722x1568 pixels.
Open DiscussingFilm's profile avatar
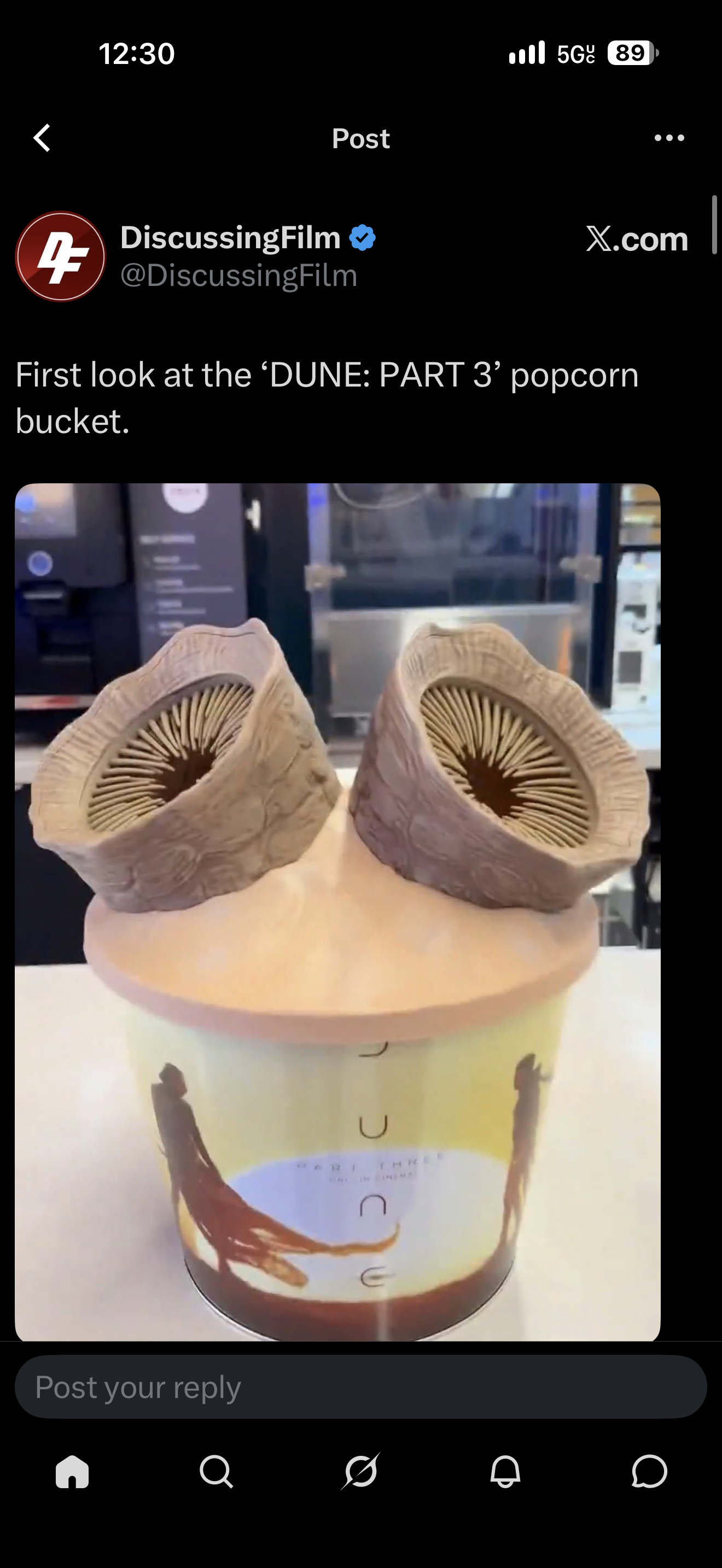pyautogui.click(x=60, y=256)
